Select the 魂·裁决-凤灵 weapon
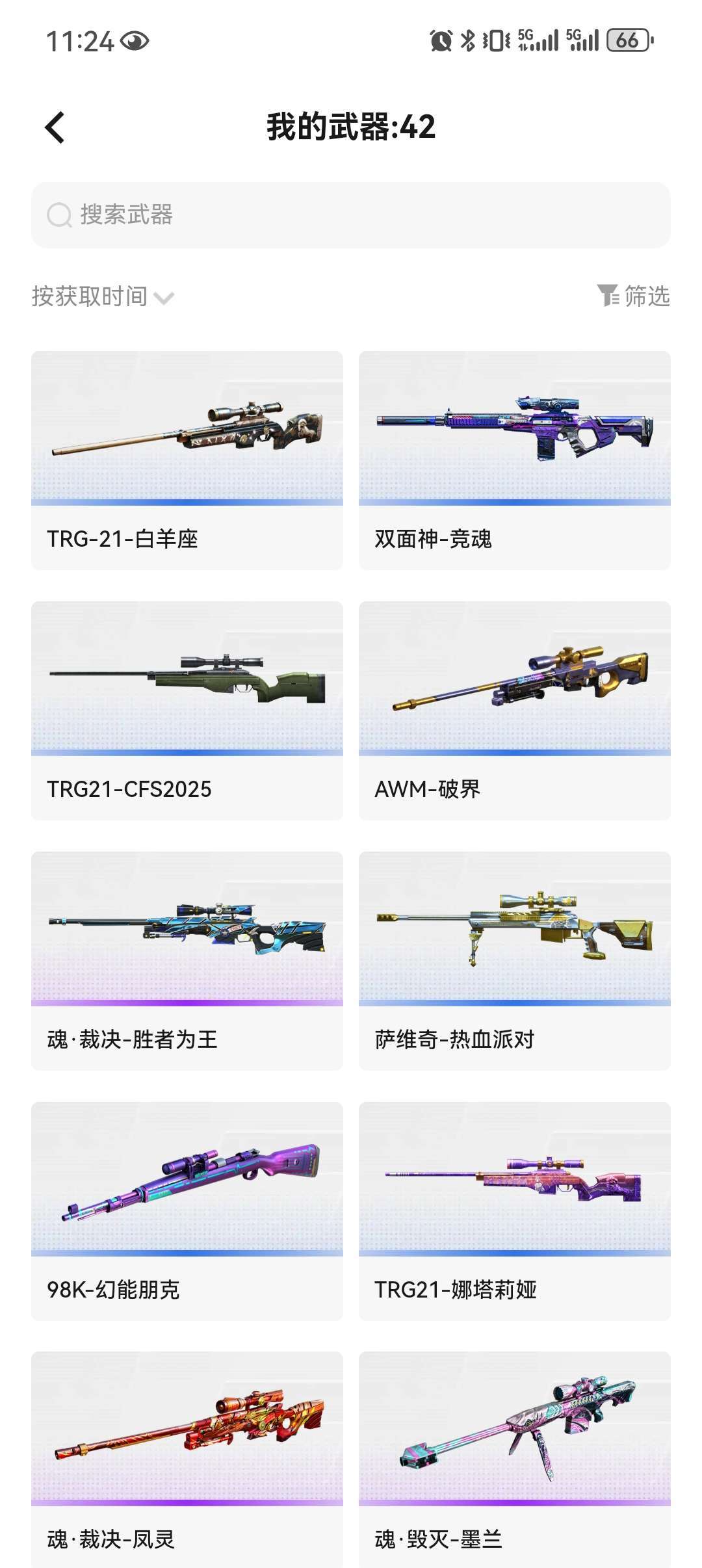702x1568 pixels. [187, 1459]
